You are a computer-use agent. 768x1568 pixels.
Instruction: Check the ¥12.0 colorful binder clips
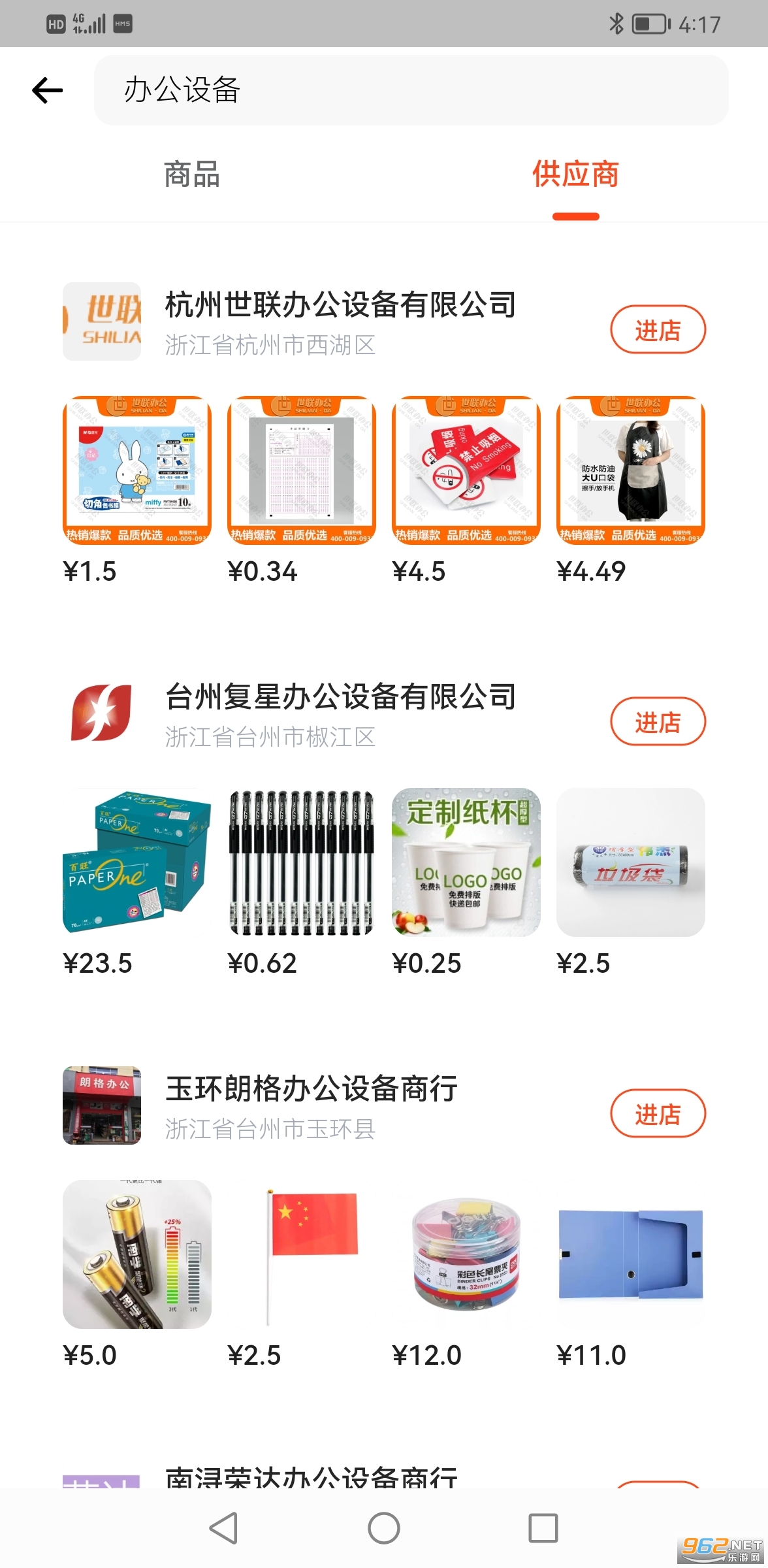(466, 1254)
